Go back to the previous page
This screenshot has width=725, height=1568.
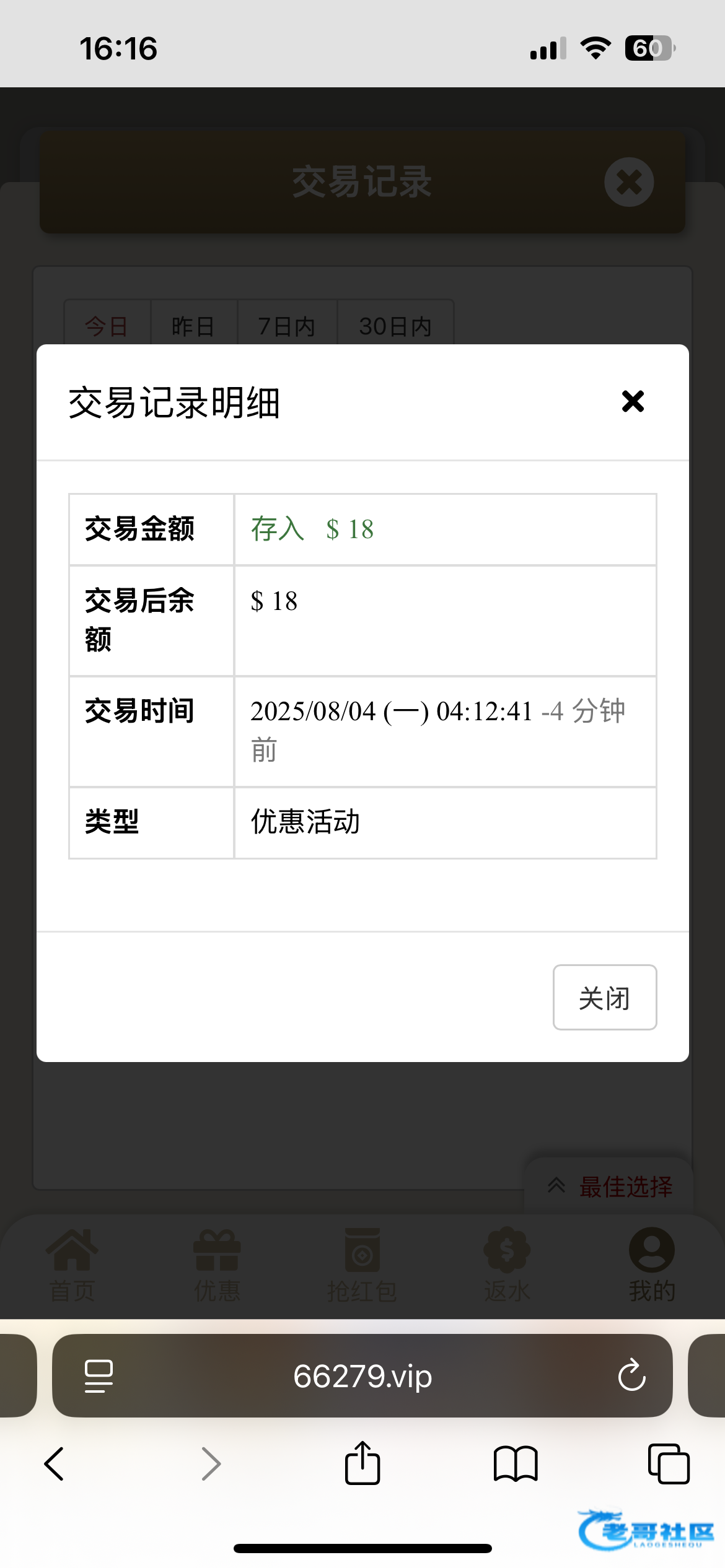(55, 1464)
